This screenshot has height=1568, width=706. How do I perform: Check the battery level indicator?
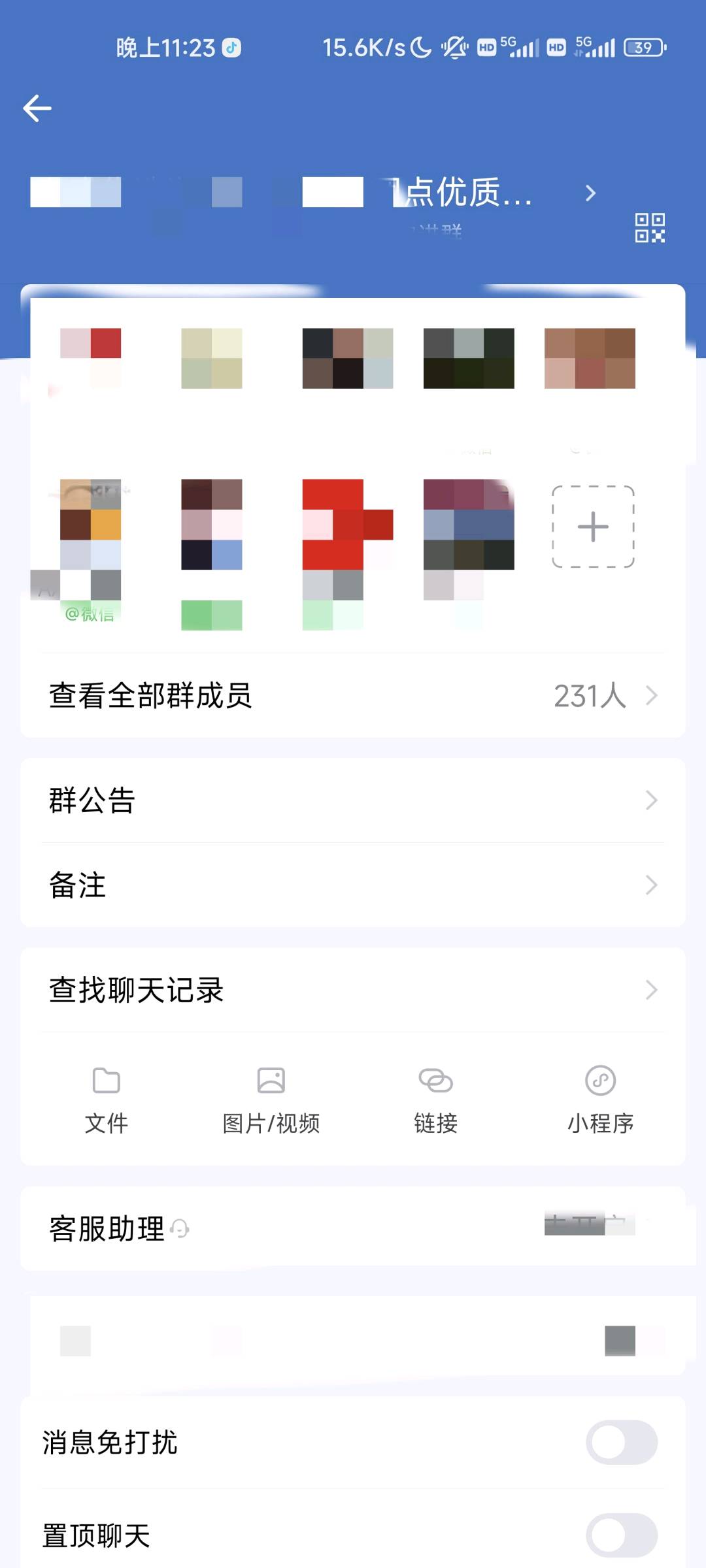point(644,48)
